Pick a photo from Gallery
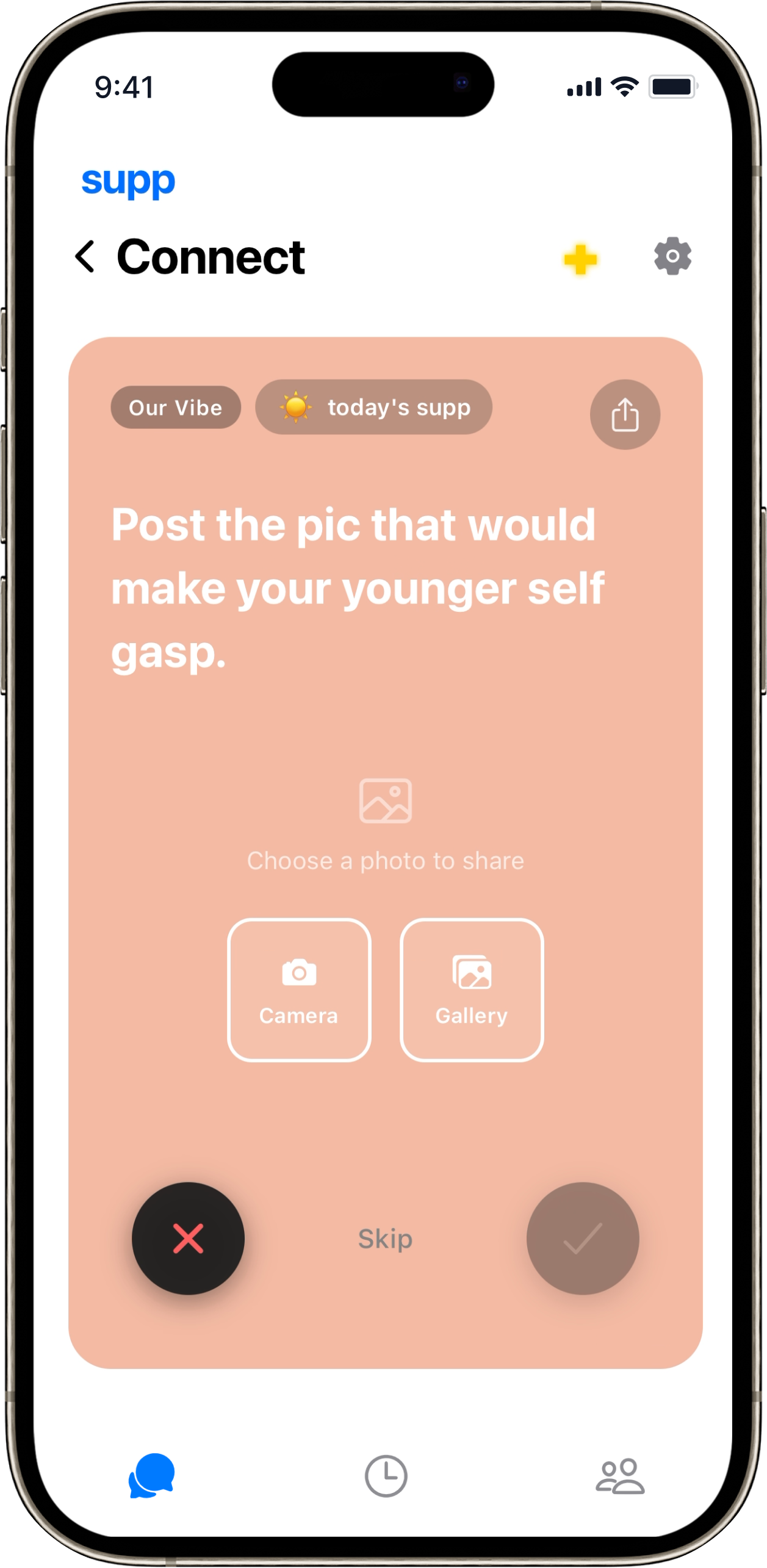767x1568 pixels. (472, 990)
